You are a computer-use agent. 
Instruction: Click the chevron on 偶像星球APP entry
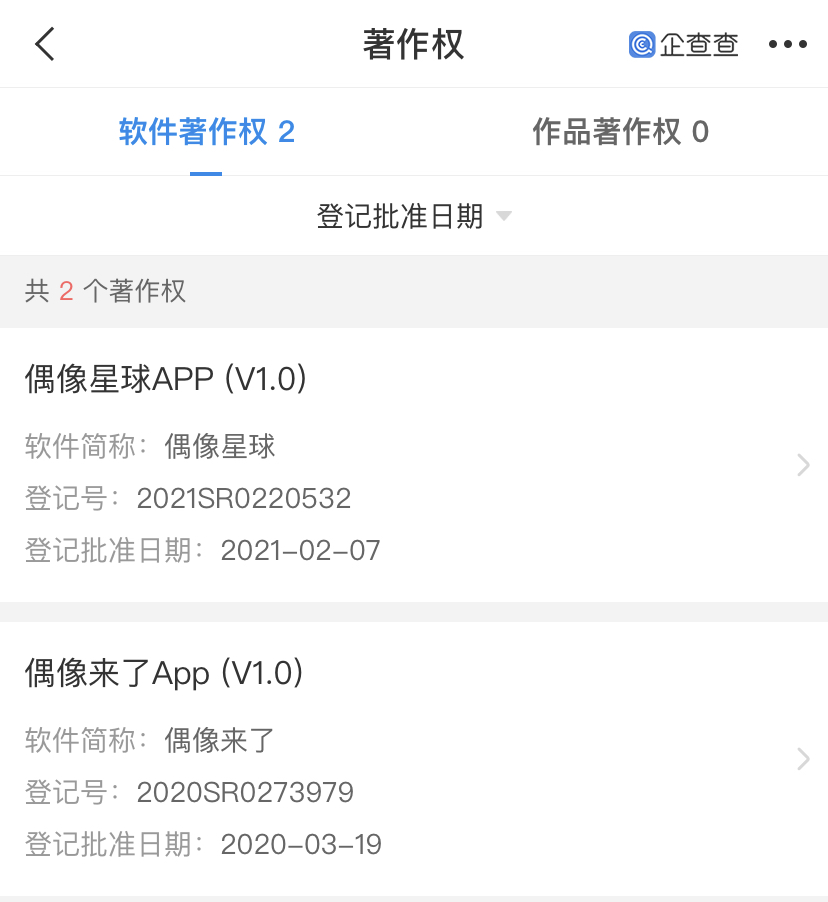pyautogui.click(x=802, y=464)
